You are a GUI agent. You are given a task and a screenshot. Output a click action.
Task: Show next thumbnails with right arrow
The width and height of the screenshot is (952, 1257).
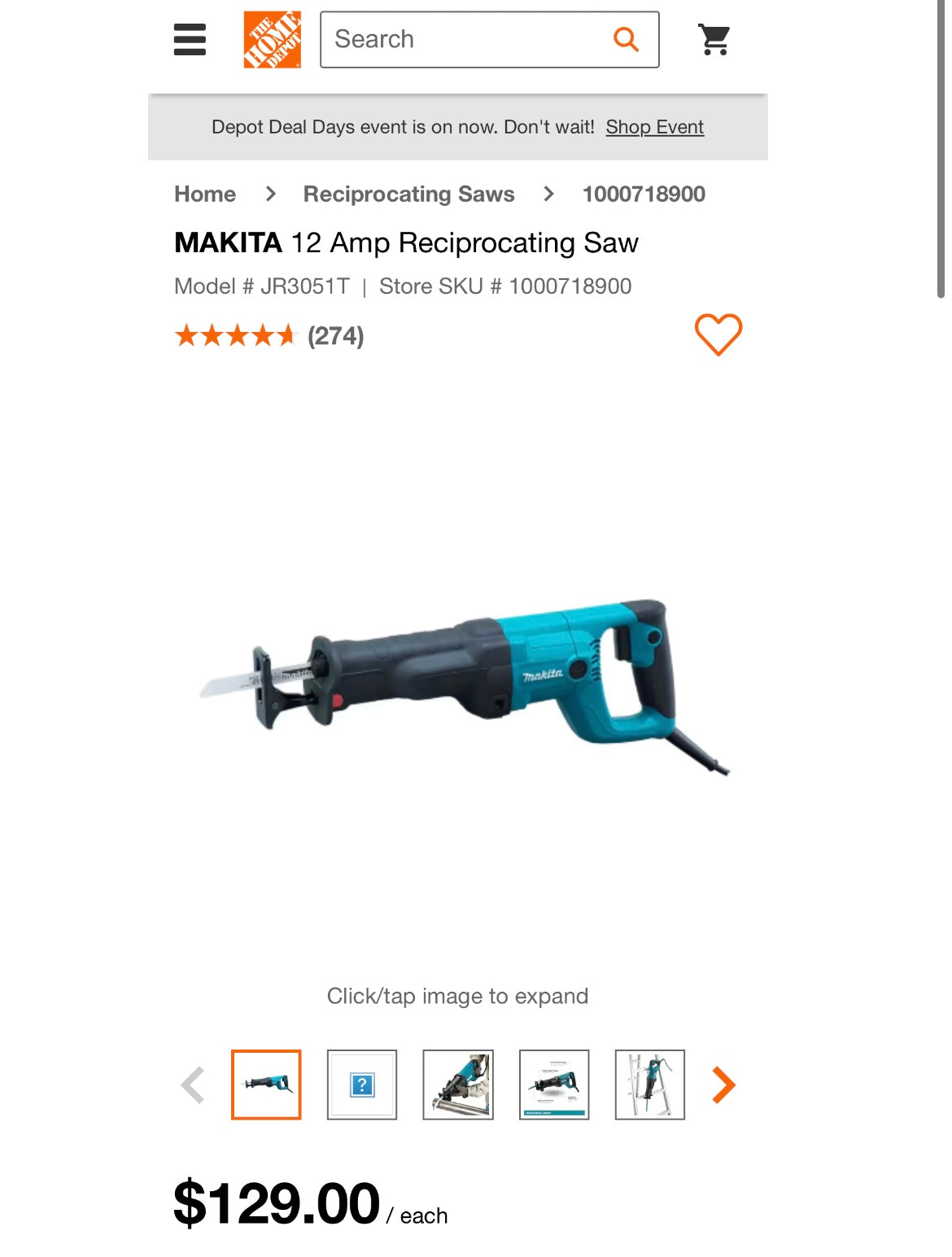coord(723,1085)
